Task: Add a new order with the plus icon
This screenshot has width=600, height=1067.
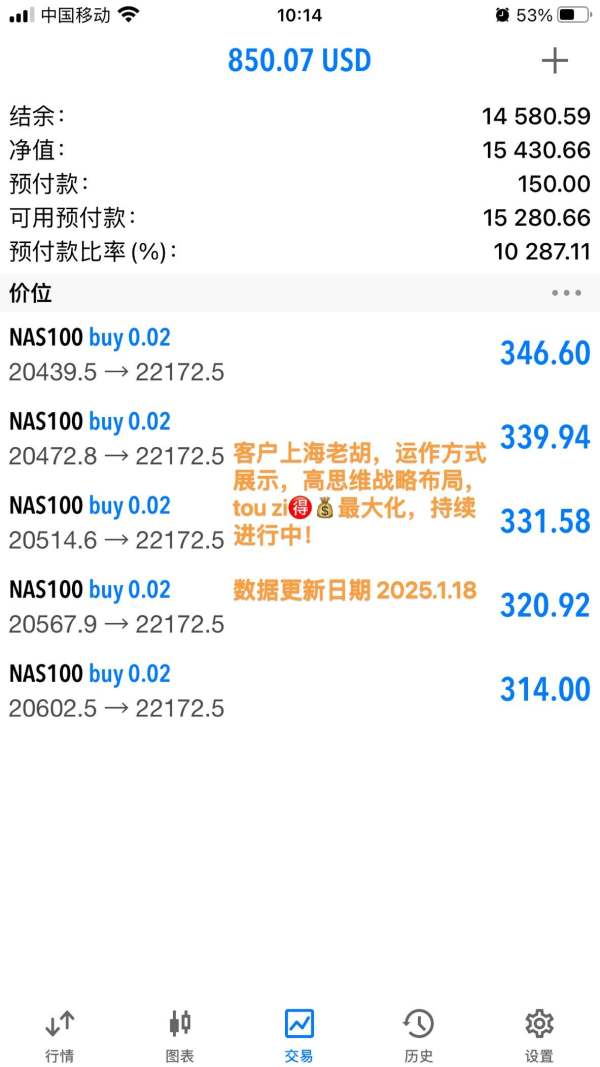Action: (x=554, y=61)
